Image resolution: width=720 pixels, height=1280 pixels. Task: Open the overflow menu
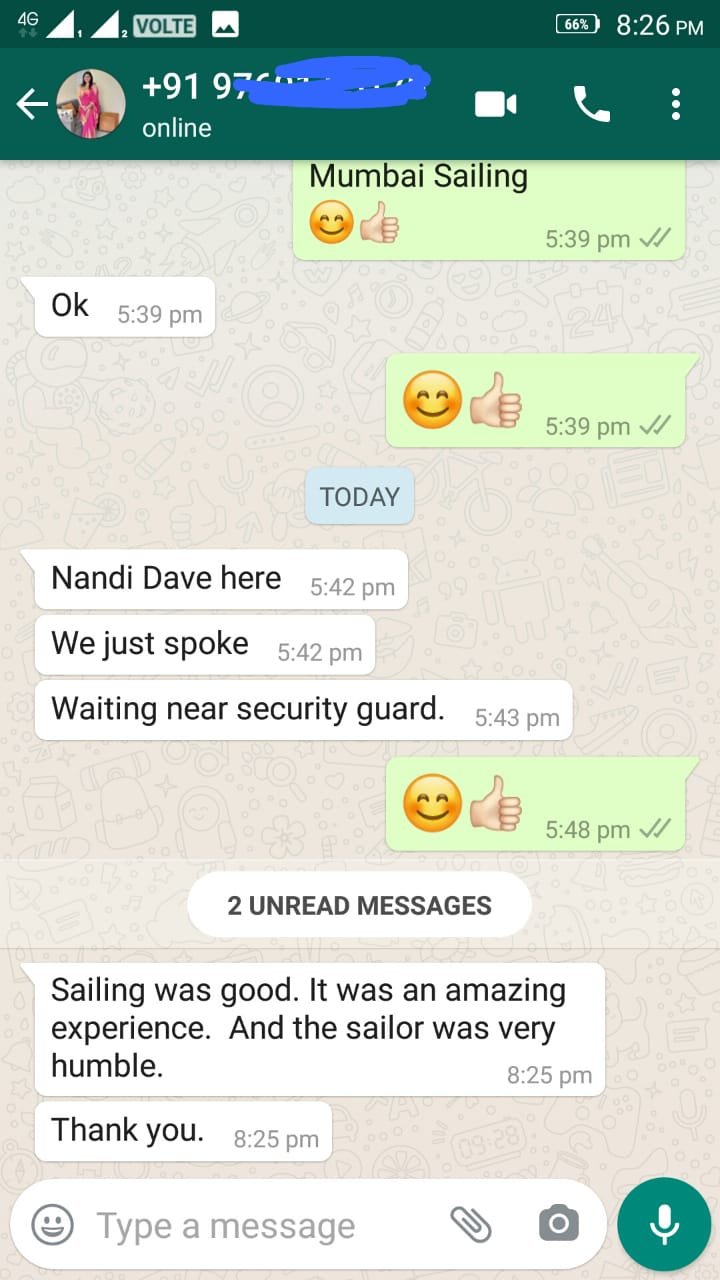[x=676, y=104]
